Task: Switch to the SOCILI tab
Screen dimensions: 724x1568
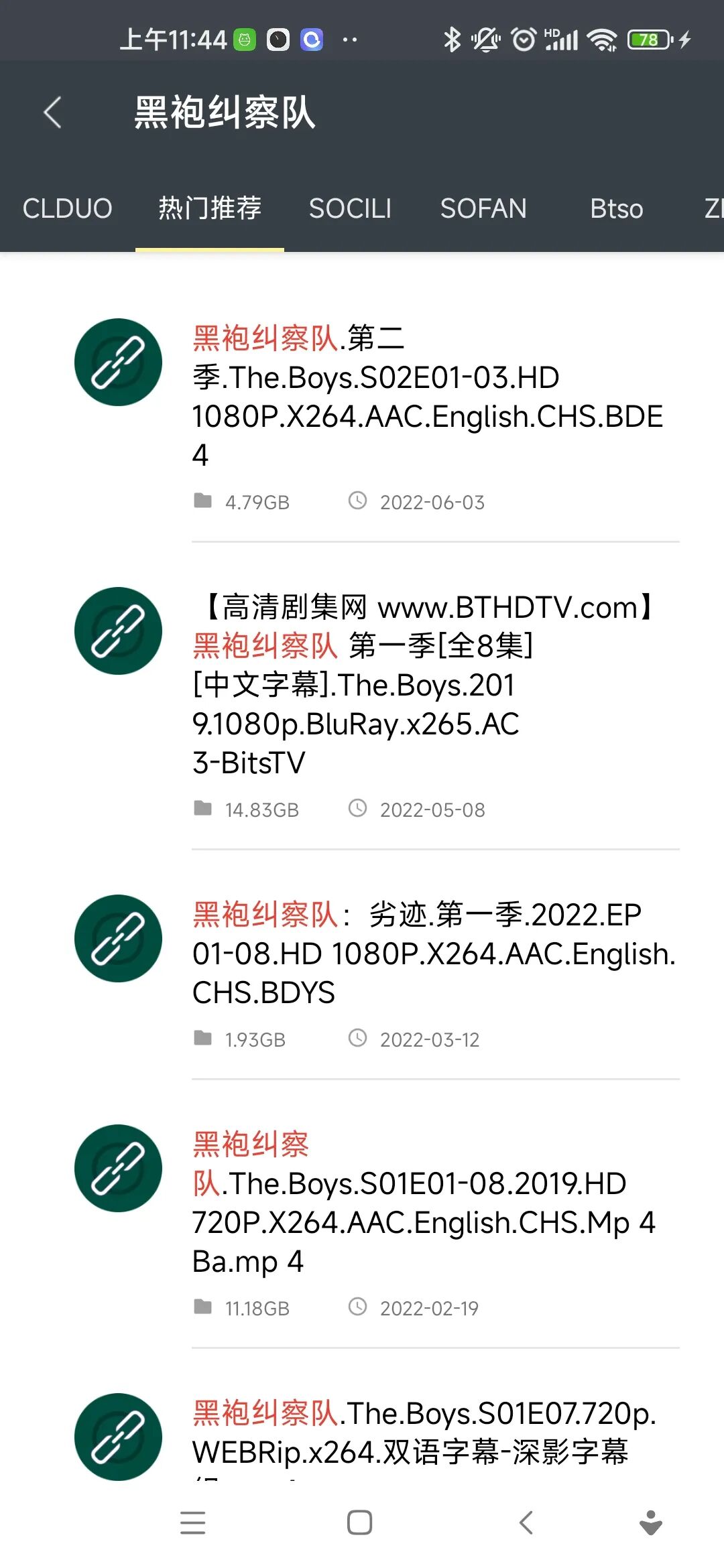Action: click(x=350, y=208)
